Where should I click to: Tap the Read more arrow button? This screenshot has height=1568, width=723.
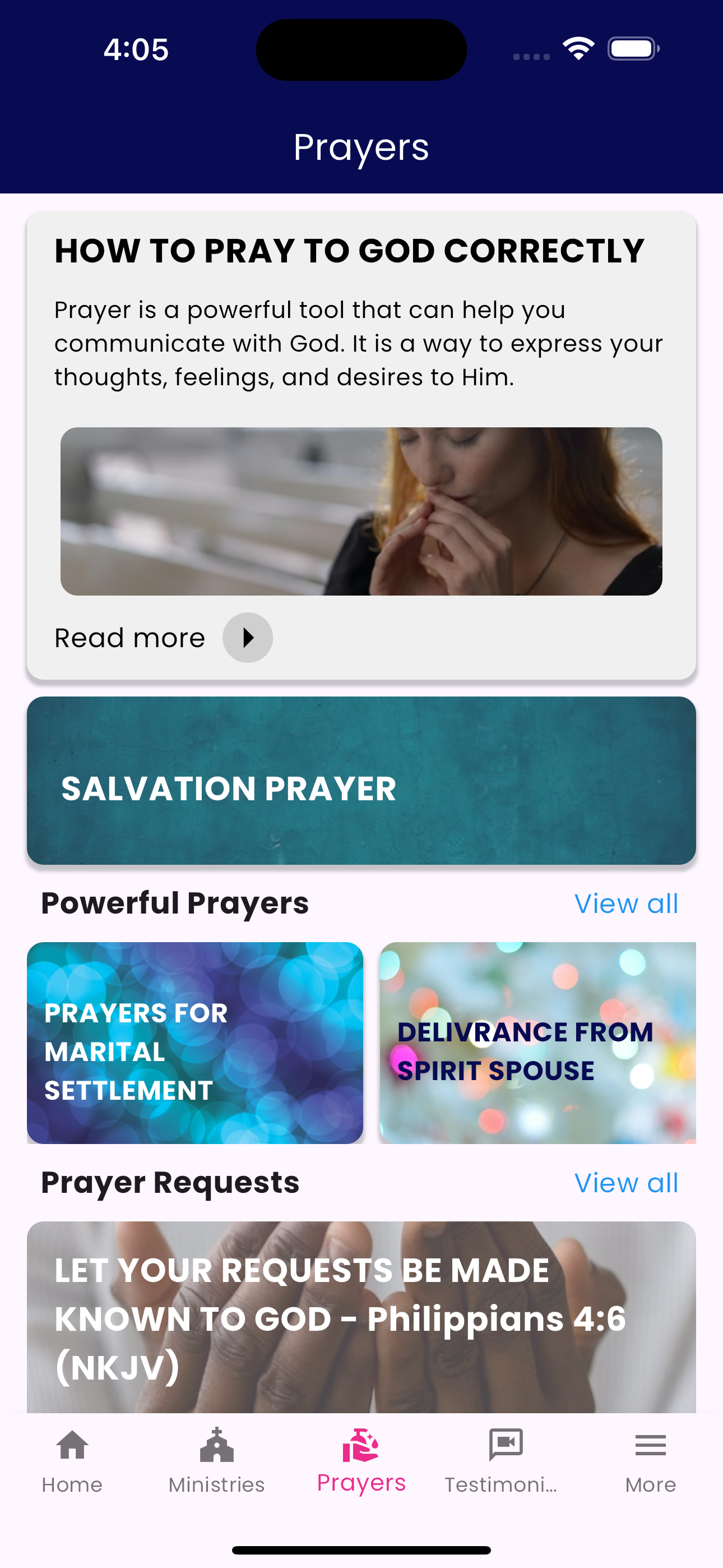[x=247, y=637]
